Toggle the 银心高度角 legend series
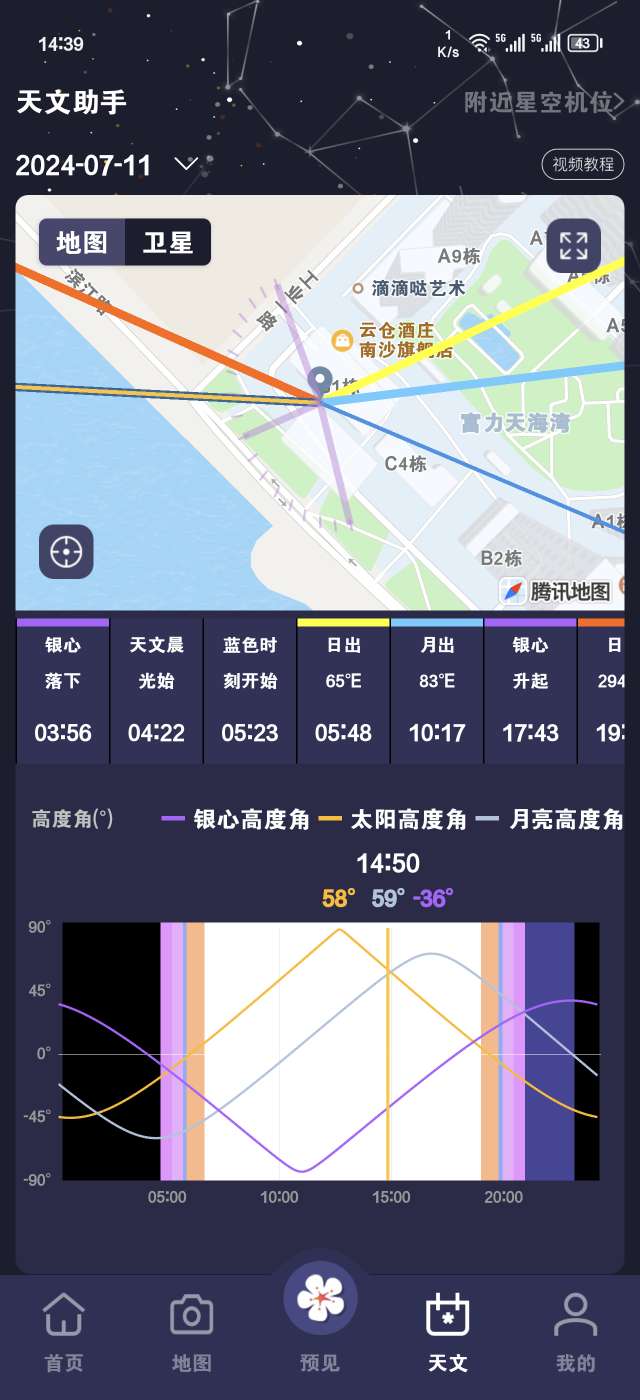Screen dimensions: 640x1400 click(x=236, y=820)
